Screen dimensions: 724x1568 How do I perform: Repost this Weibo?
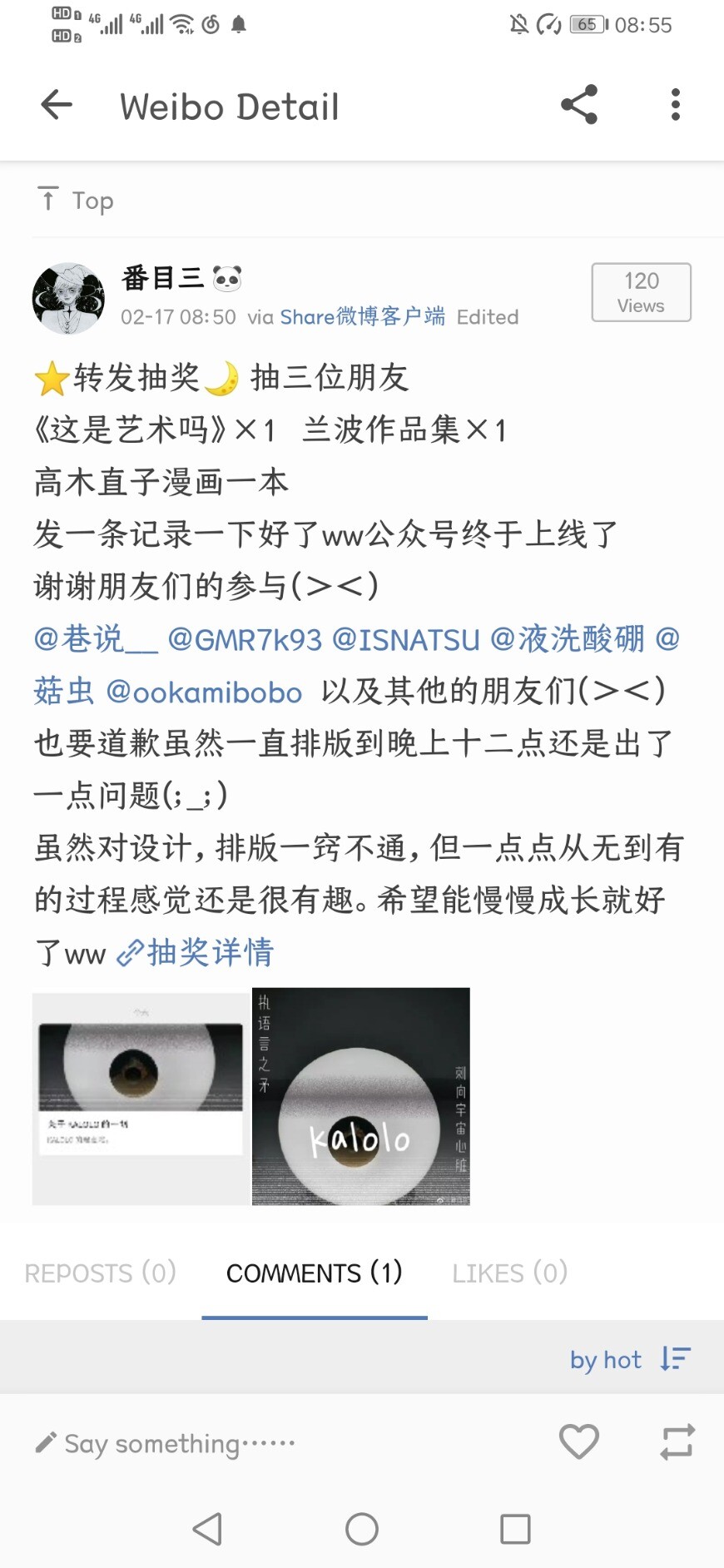[x=677, y=1441]
